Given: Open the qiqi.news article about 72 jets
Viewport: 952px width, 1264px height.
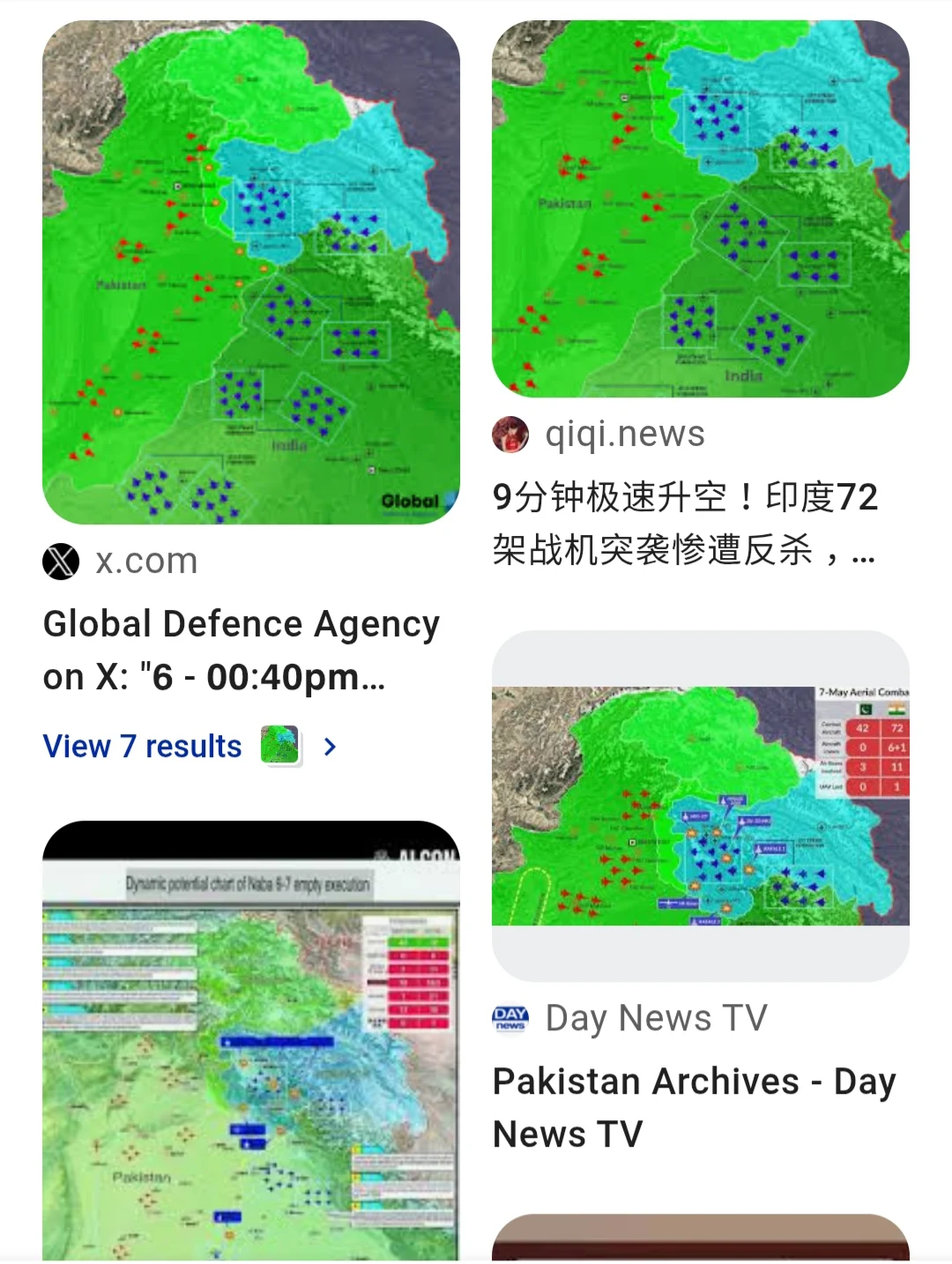Looking at the screenshot, I should point(685,524).
